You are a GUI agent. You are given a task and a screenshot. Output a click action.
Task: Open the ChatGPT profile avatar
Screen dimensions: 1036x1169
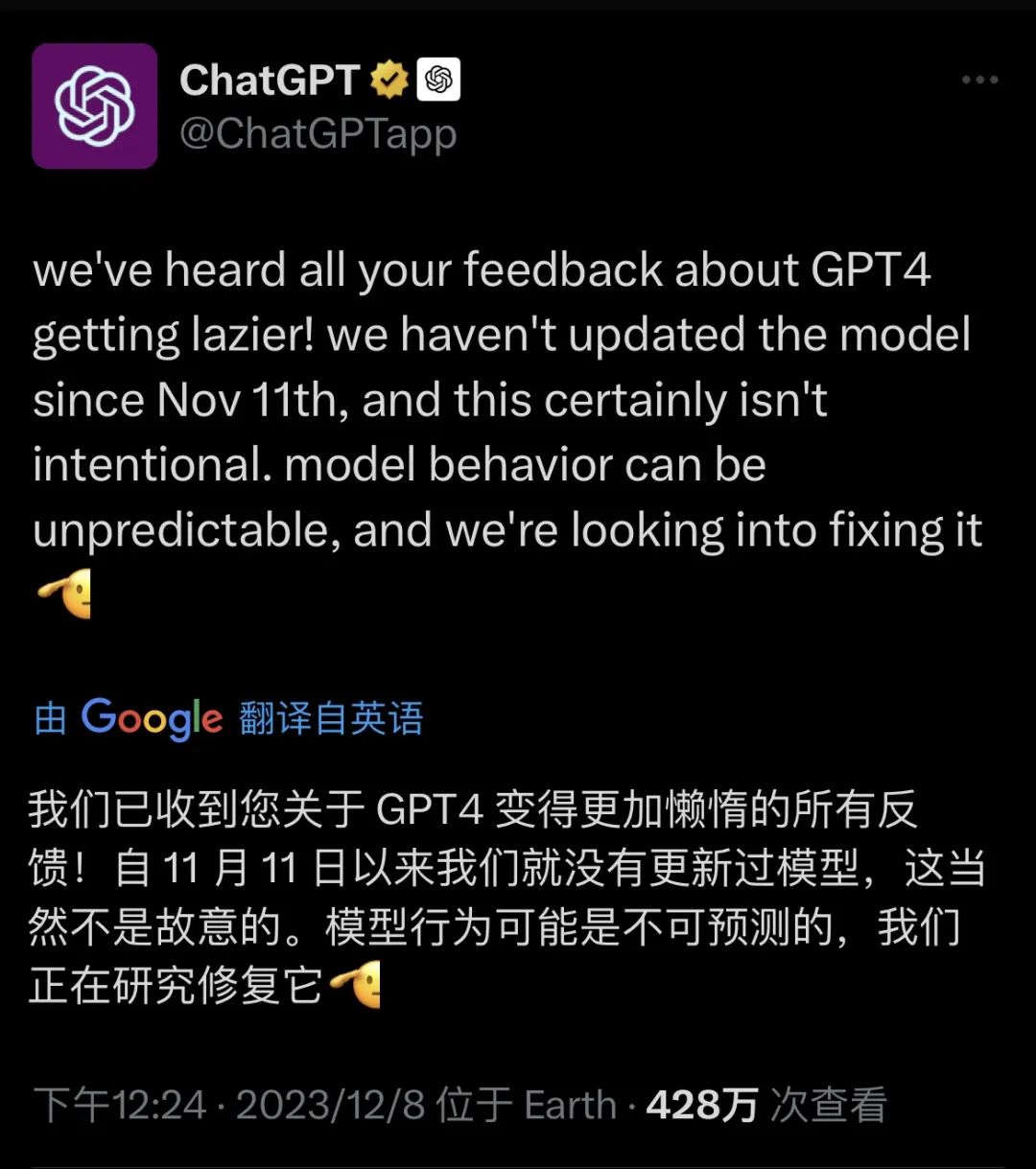coord(94,105)
